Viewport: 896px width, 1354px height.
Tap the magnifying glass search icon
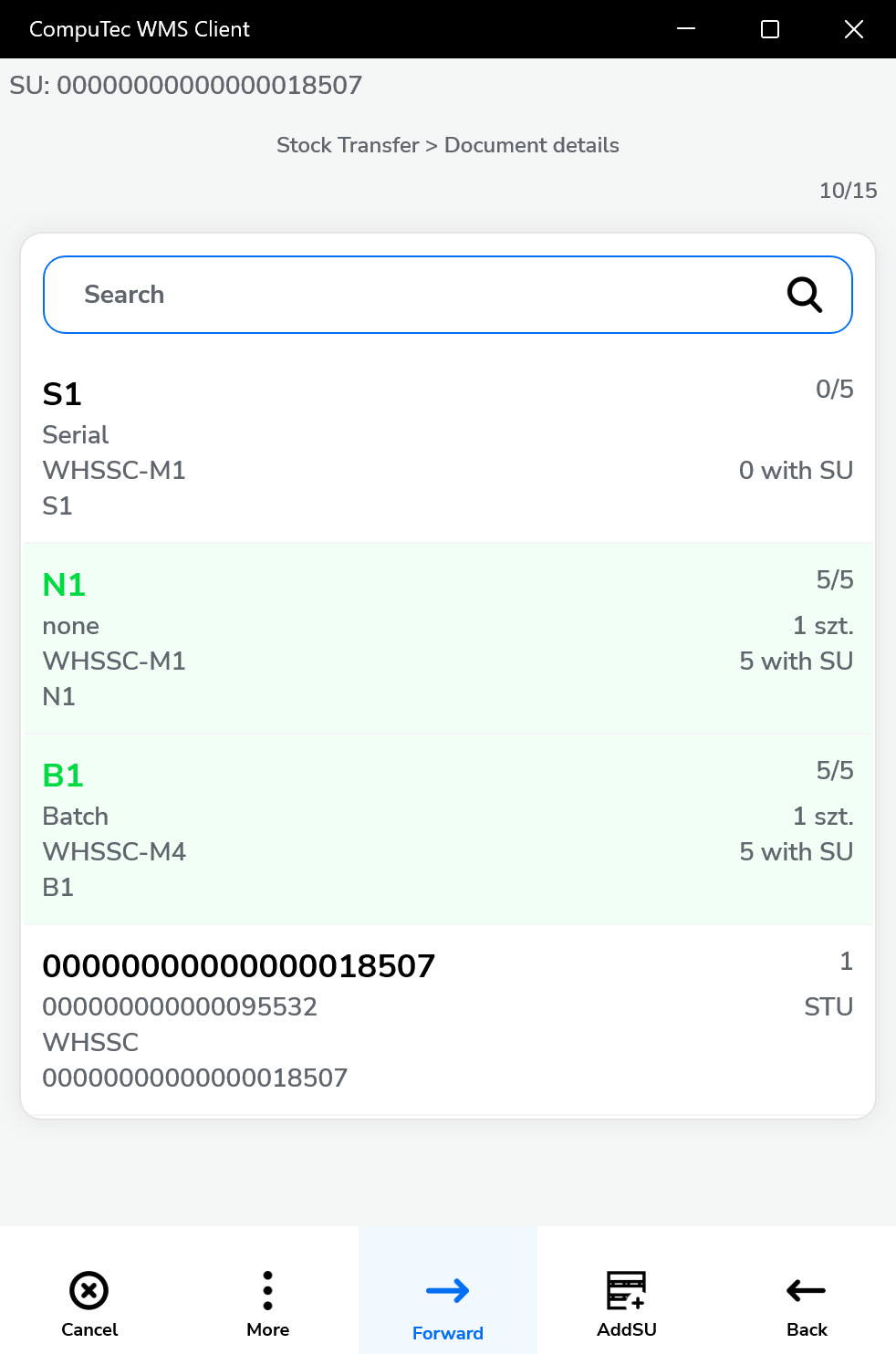pyautogui.click(x=804, y=295)
